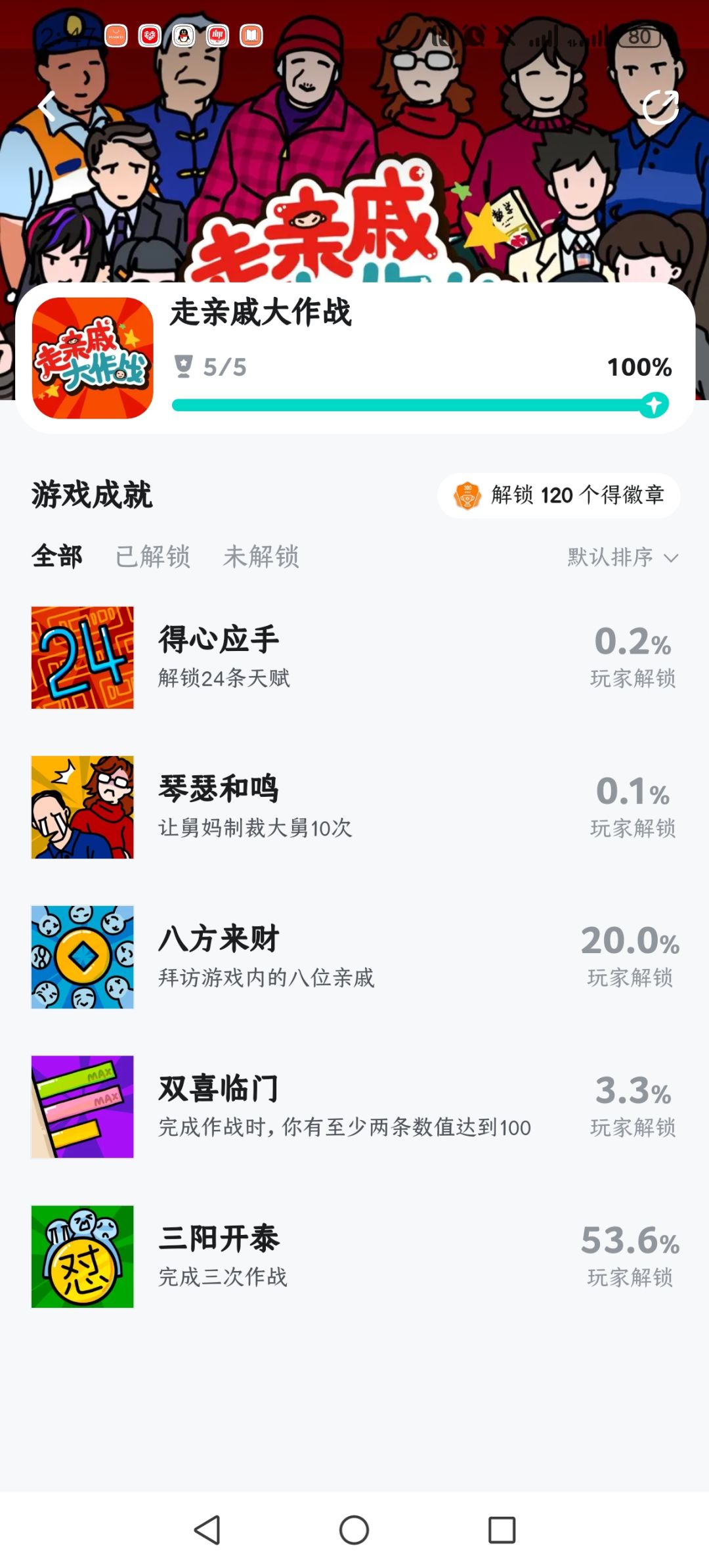
Task: Open recent apps from the navigation bar
Action: click(x=502, y=1530)
